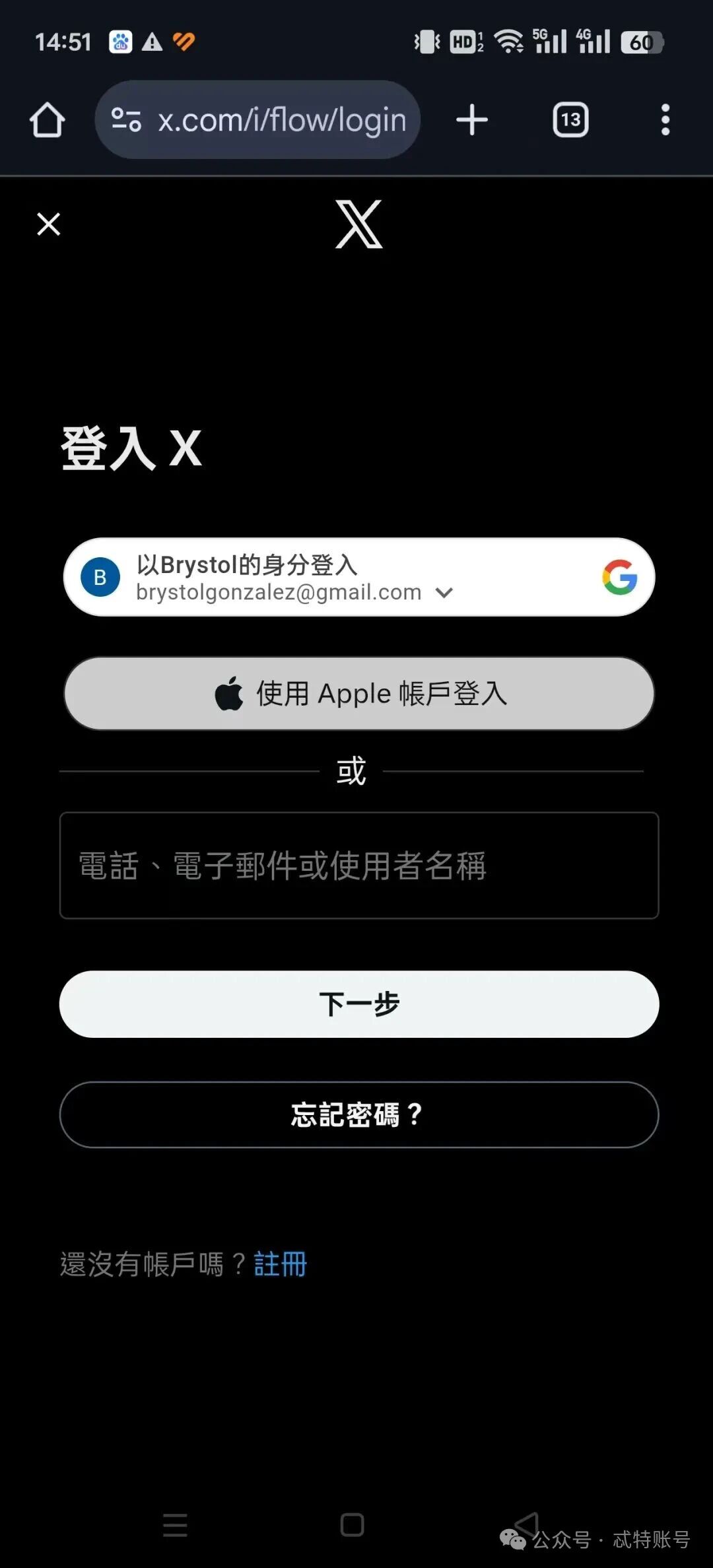The width and height of the screenshot is (713, 1568).
Task: Tap the site information icon in address bar
Action: pyautogui.click(x=126, y=119)
